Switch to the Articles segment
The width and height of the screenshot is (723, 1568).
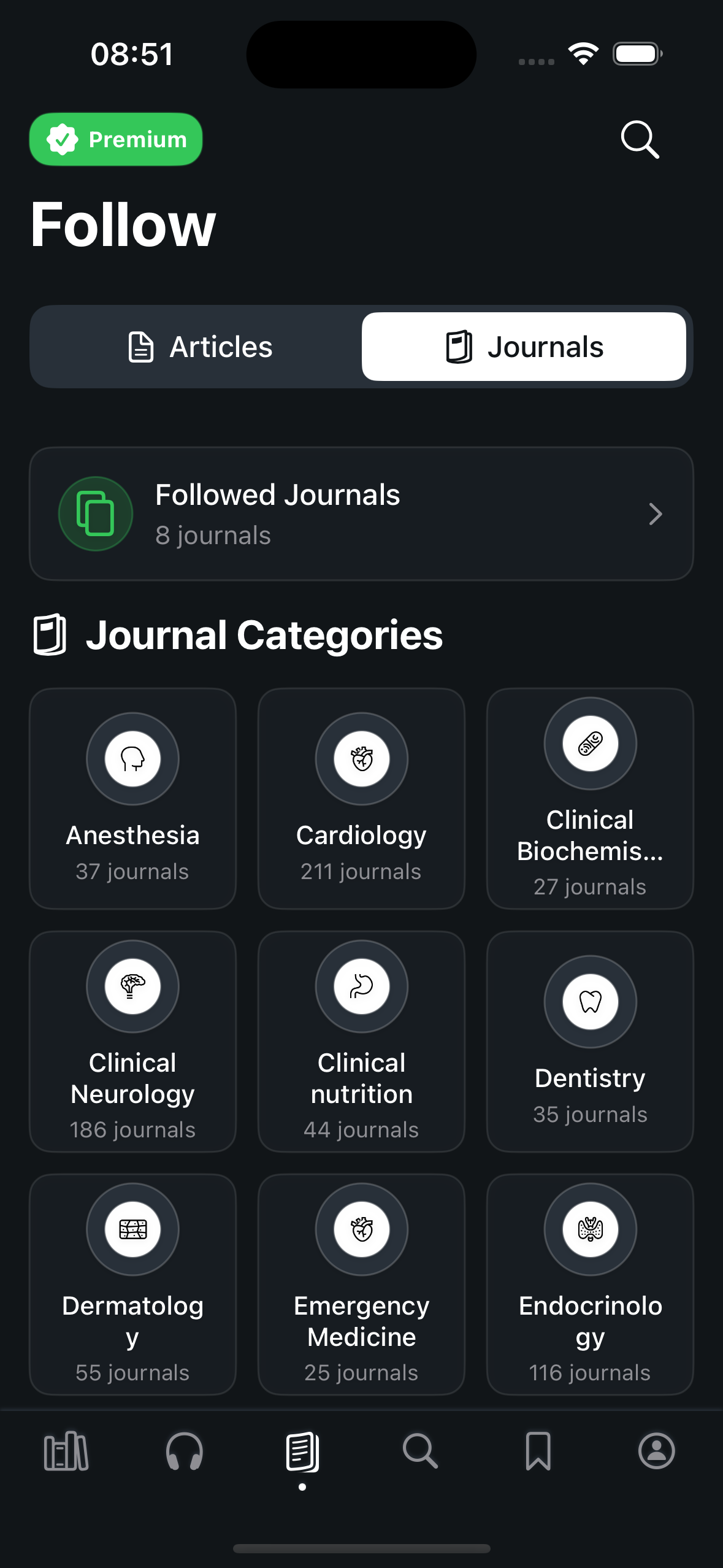199,347
